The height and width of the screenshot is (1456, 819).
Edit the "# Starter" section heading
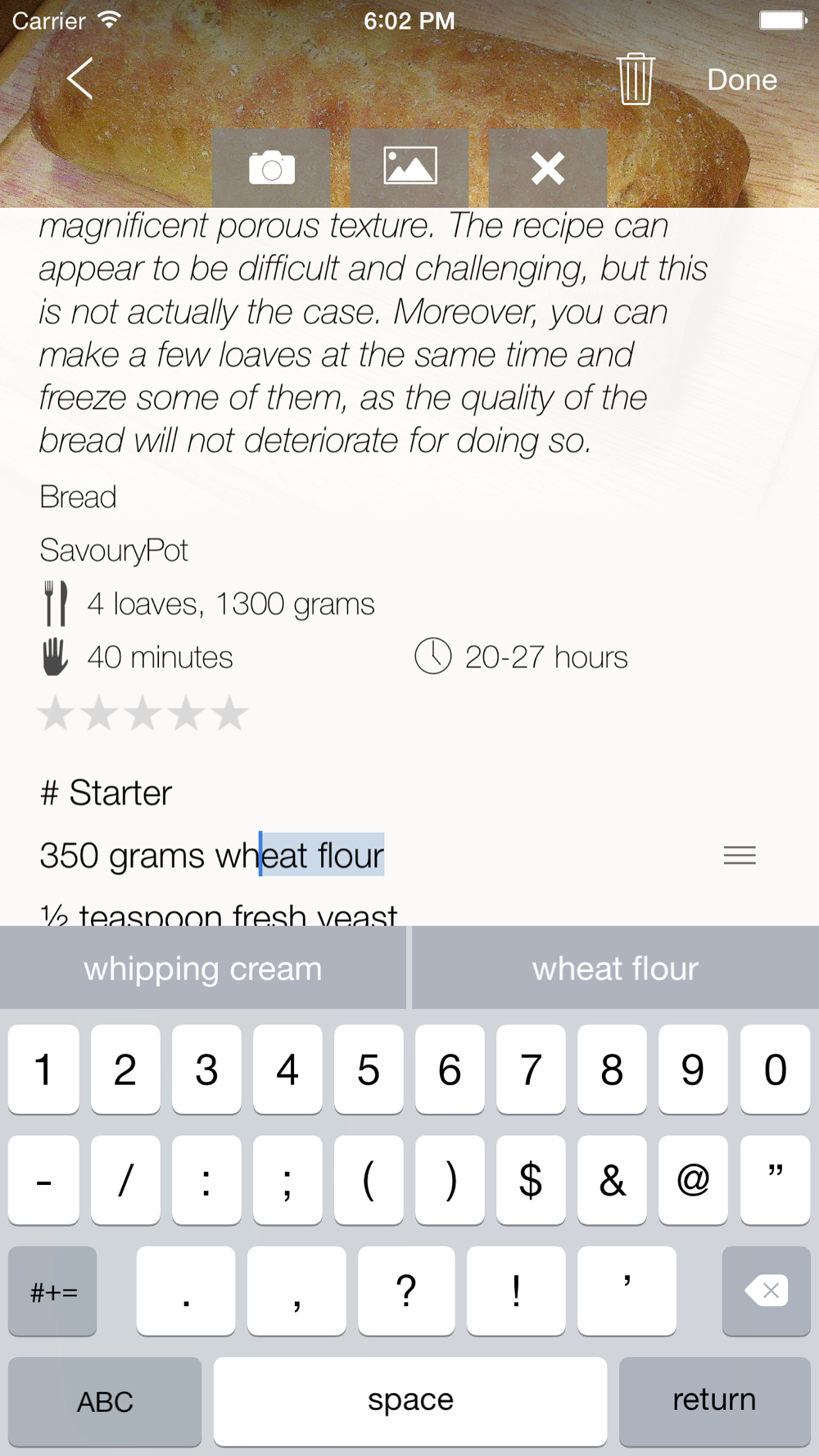point(106,793)
